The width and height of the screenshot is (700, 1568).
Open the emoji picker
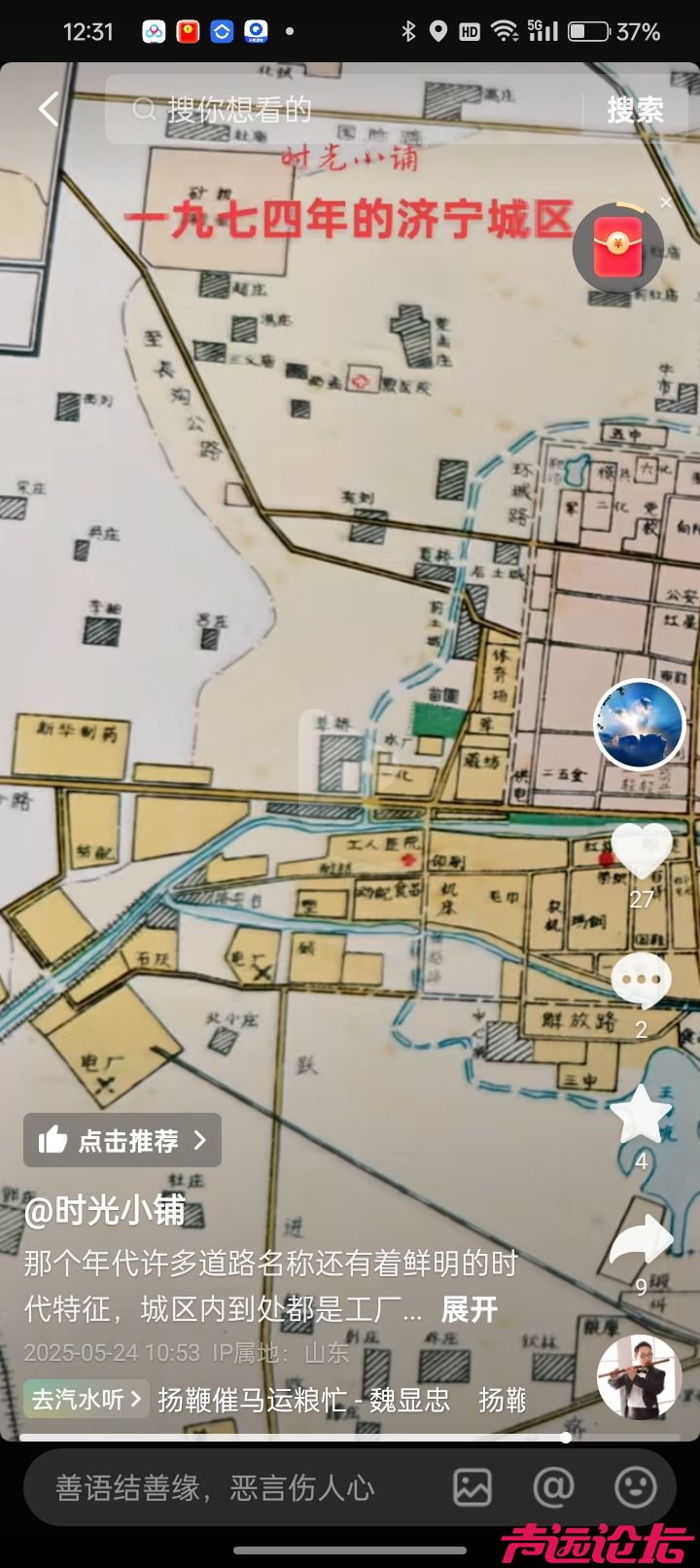coord(636,1487)
